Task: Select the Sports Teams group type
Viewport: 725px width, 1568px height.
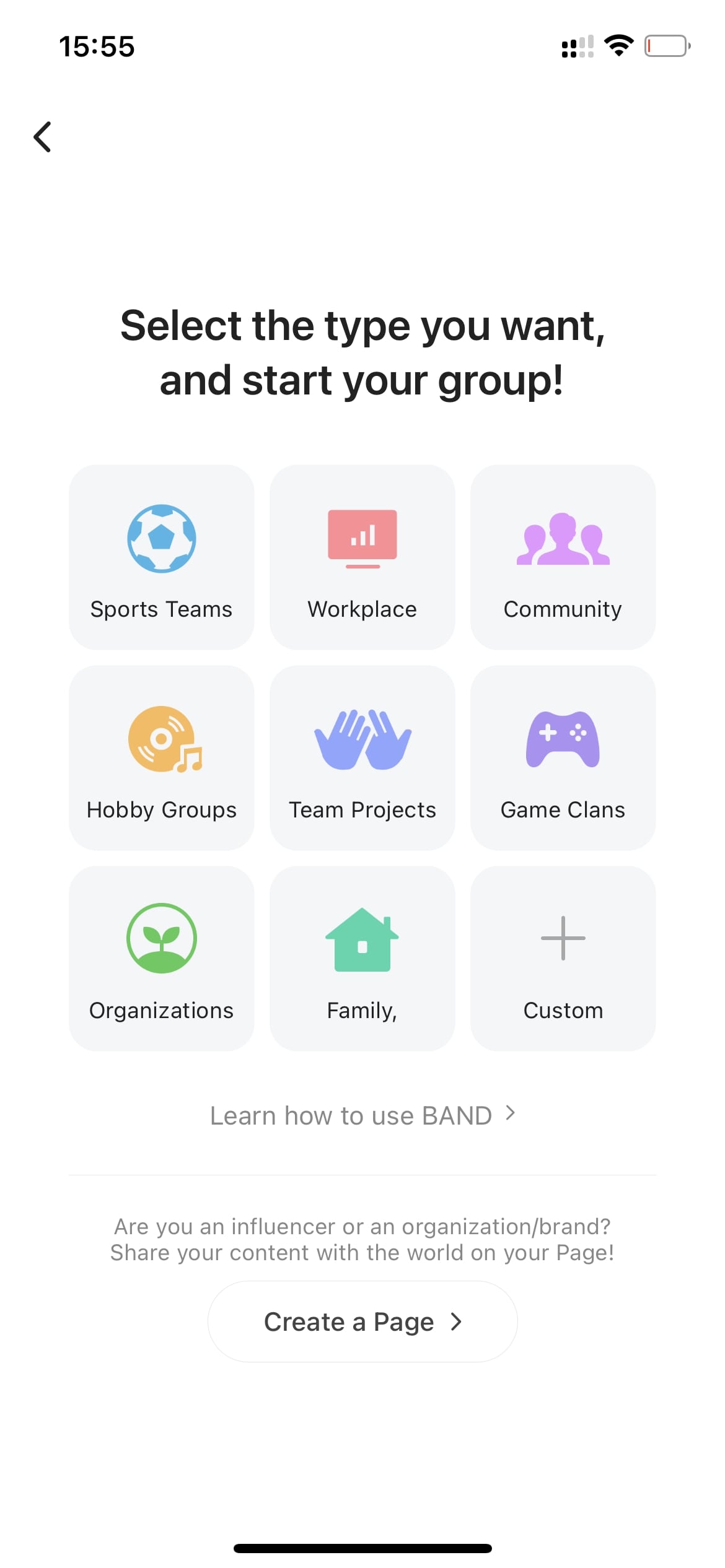Action: (162, 557)
